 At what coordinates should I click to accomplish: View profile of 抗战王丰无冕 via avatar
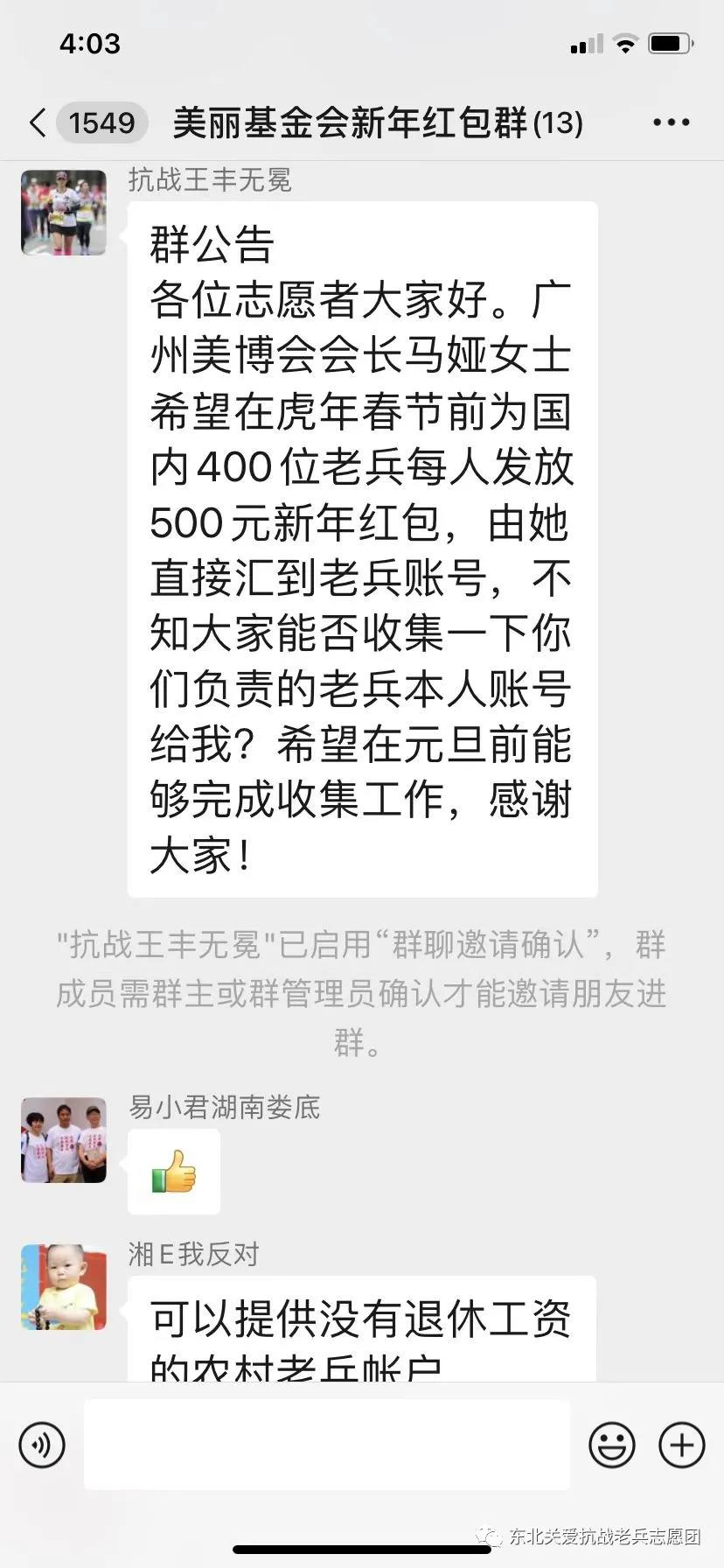64,213
